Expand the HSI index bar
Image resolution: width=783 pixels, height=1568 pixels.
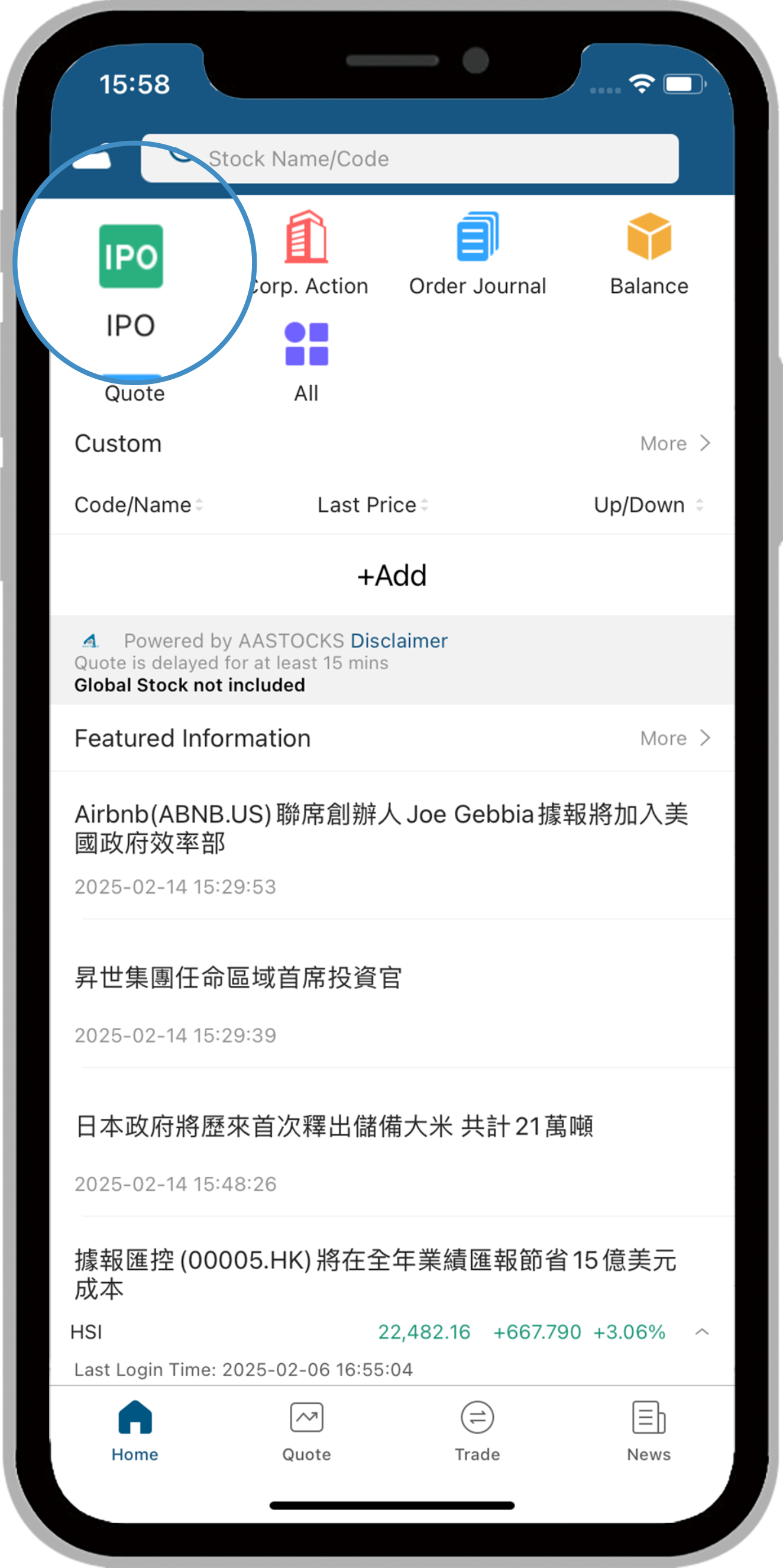point(701,1332)
